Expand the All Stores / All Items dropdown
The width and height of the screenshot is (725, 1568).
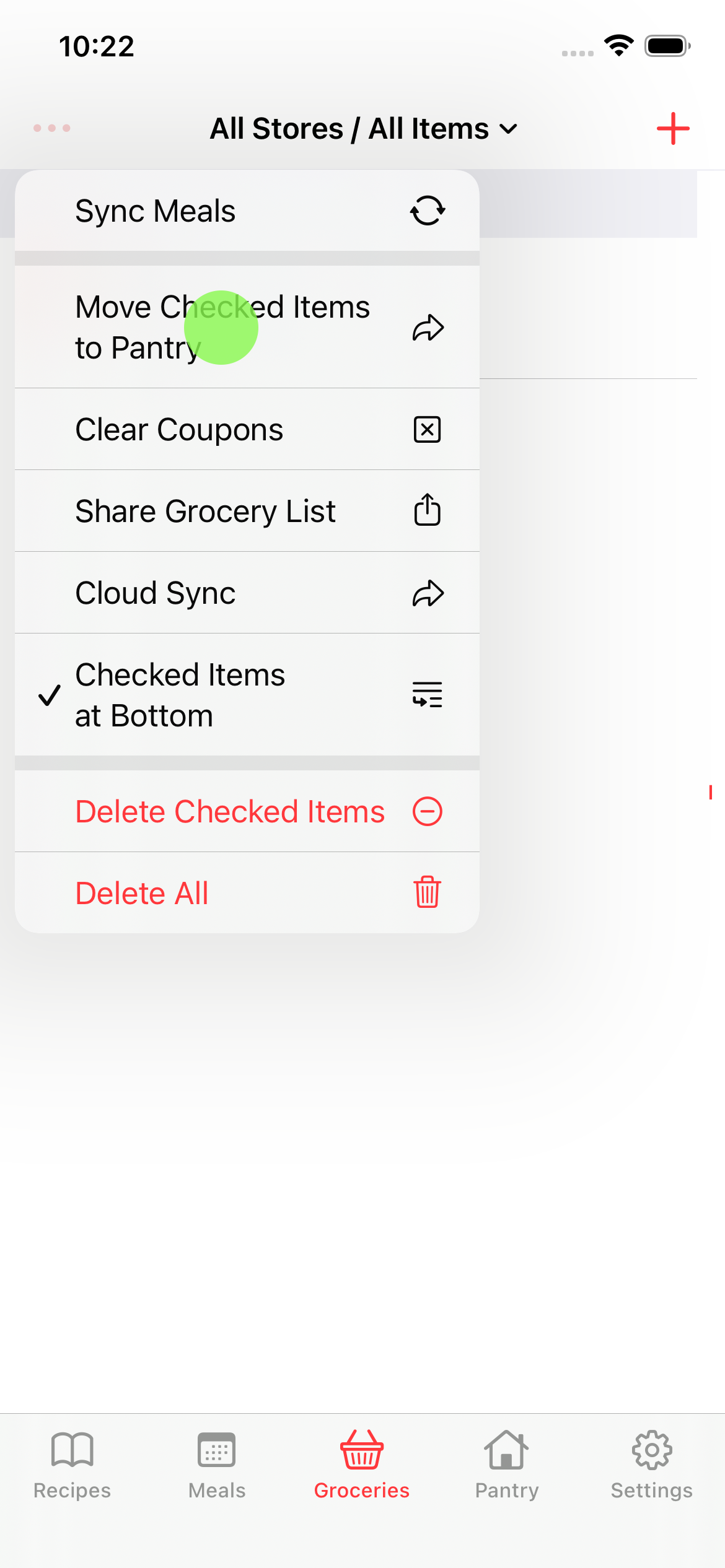[x=364, y=129]
